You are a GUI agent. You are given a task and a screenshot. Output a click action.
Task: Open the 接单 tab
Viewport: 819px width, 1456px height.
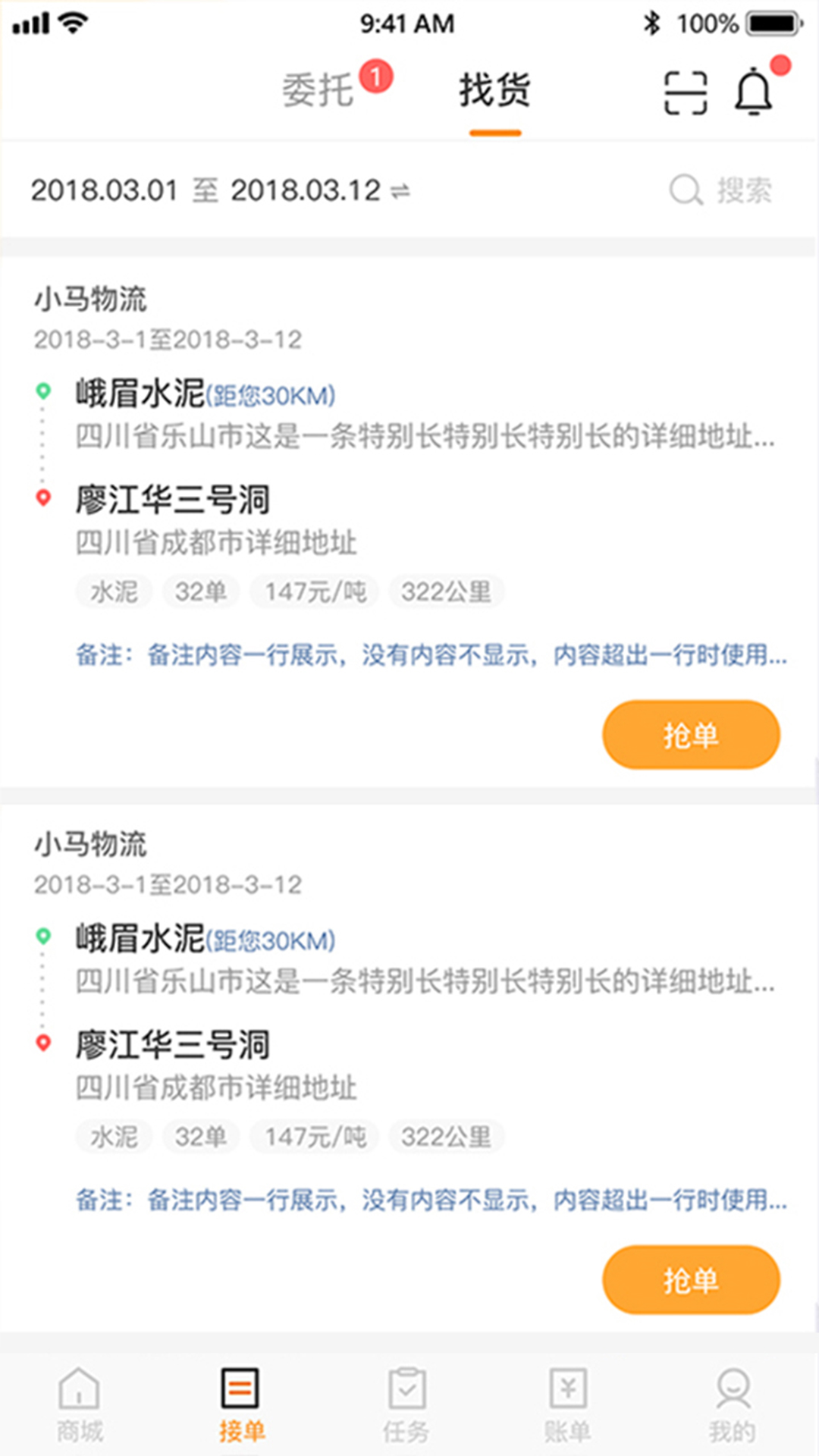(x=241, y=1404)
